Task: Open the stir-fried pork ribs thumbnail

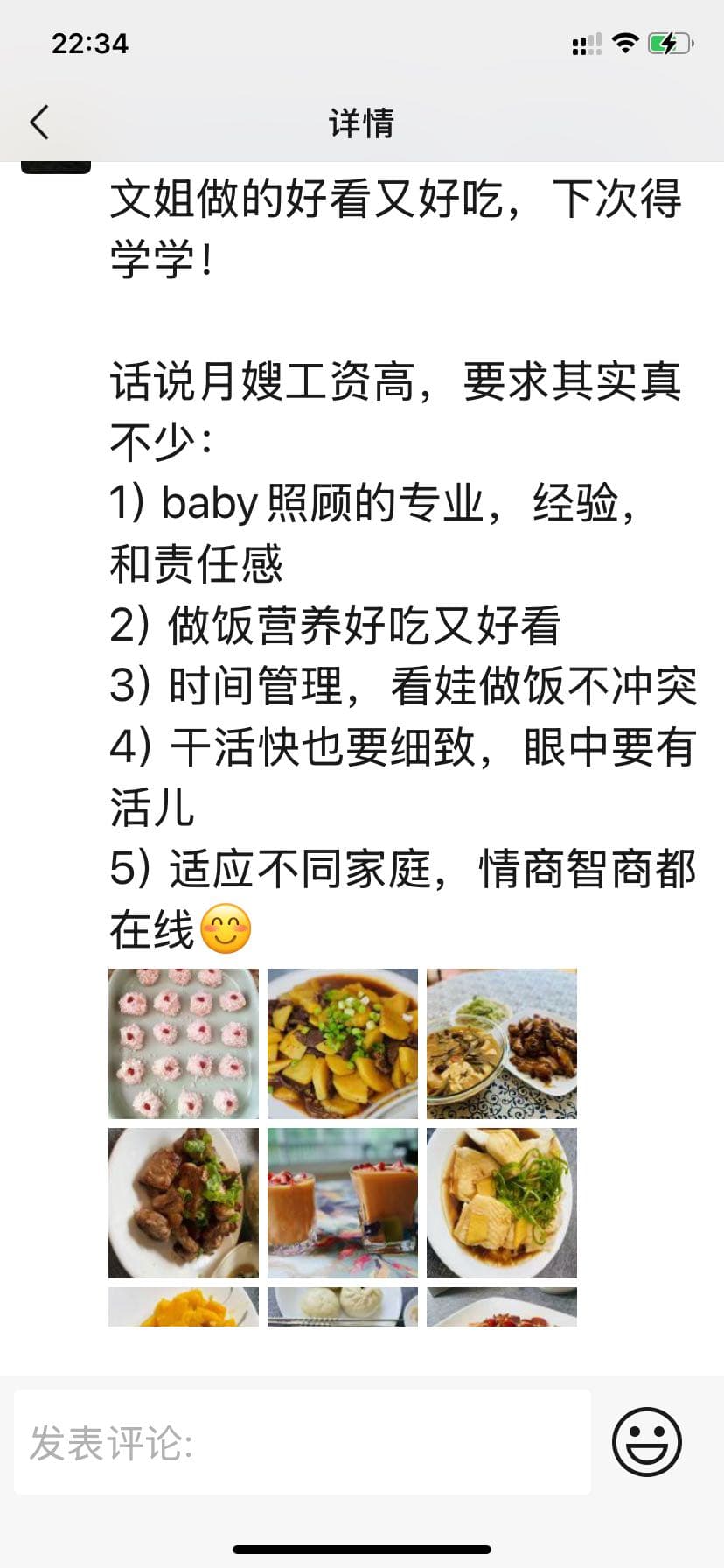Action: click(182, 1203)
